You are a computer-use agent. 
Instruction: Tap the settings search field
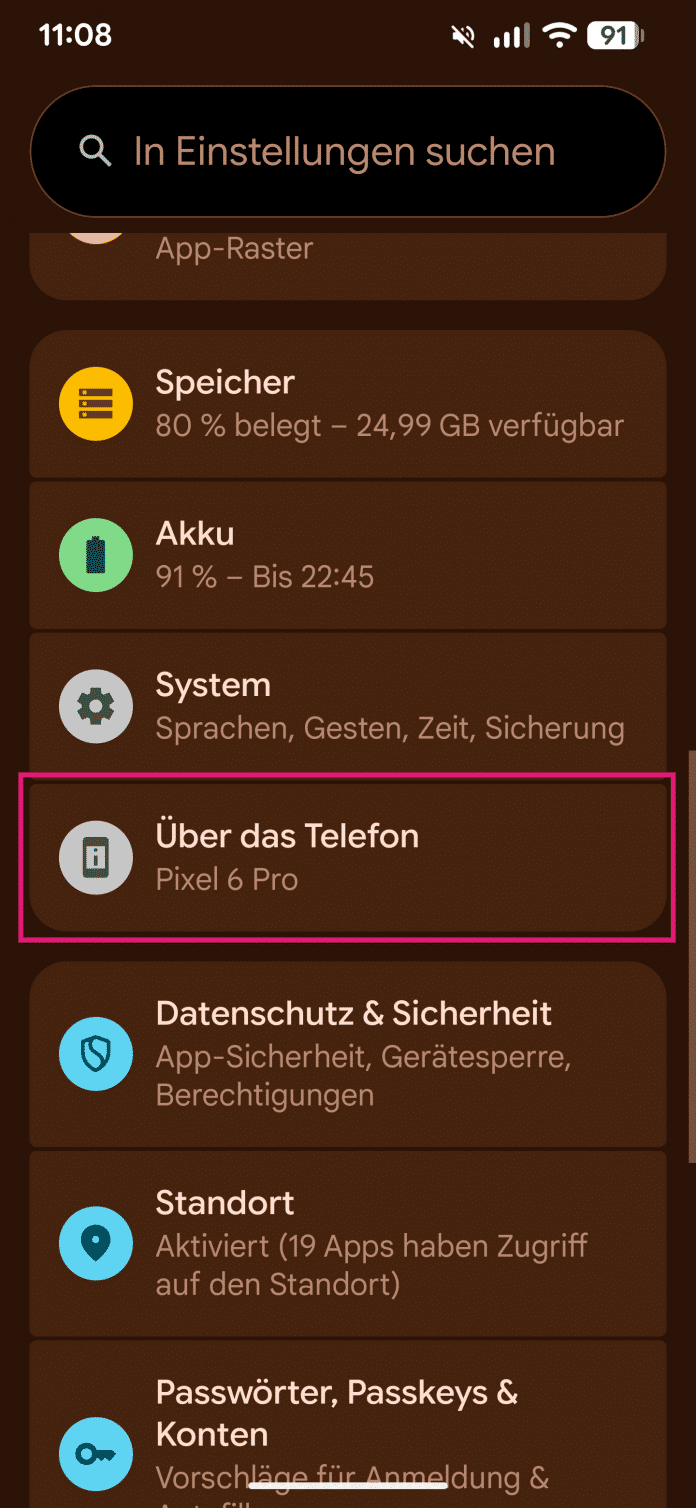click(347, 152)
